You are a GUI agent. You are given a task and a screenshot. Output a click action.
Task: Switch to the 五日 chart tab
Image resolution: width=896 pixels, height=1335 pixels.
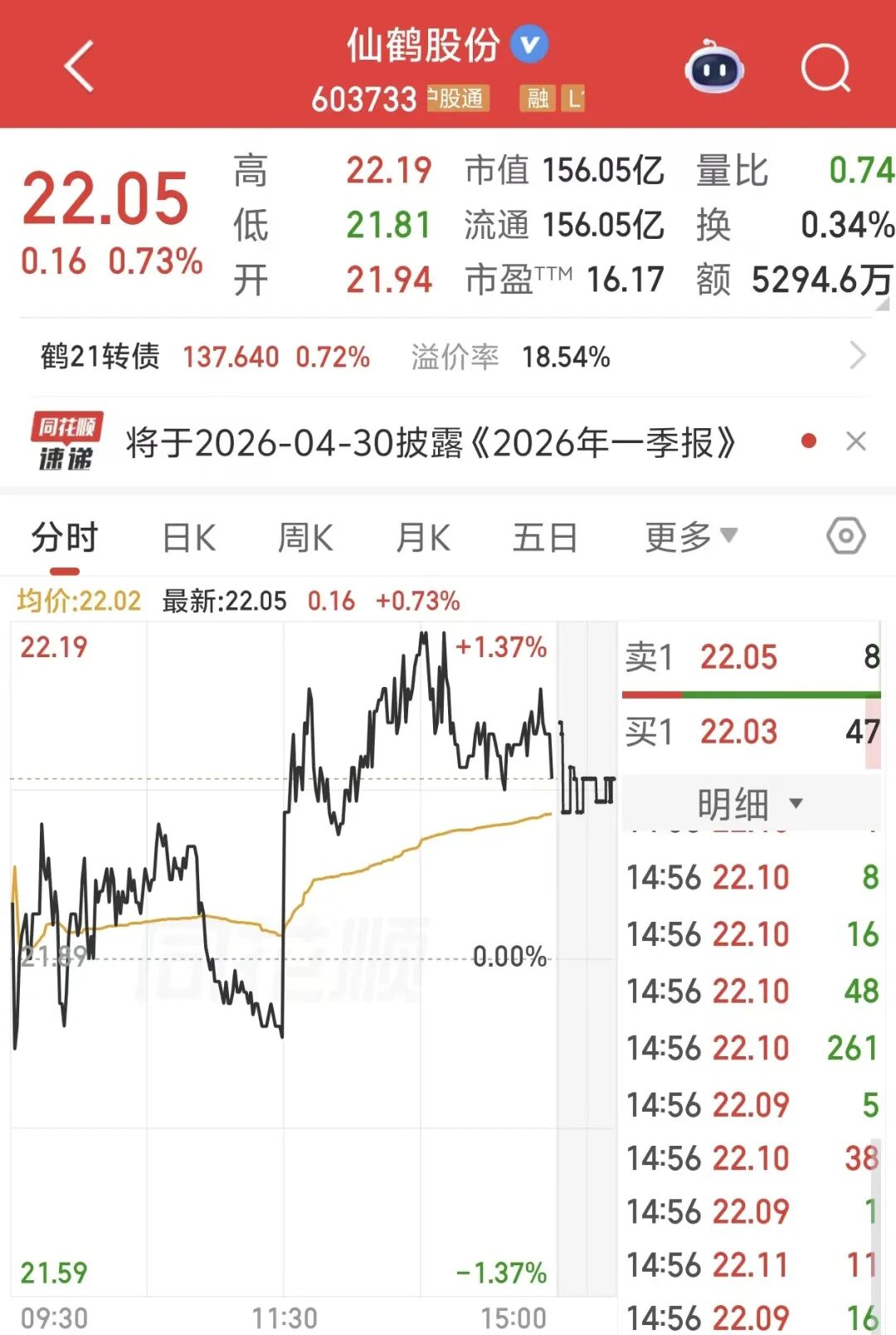544,538
